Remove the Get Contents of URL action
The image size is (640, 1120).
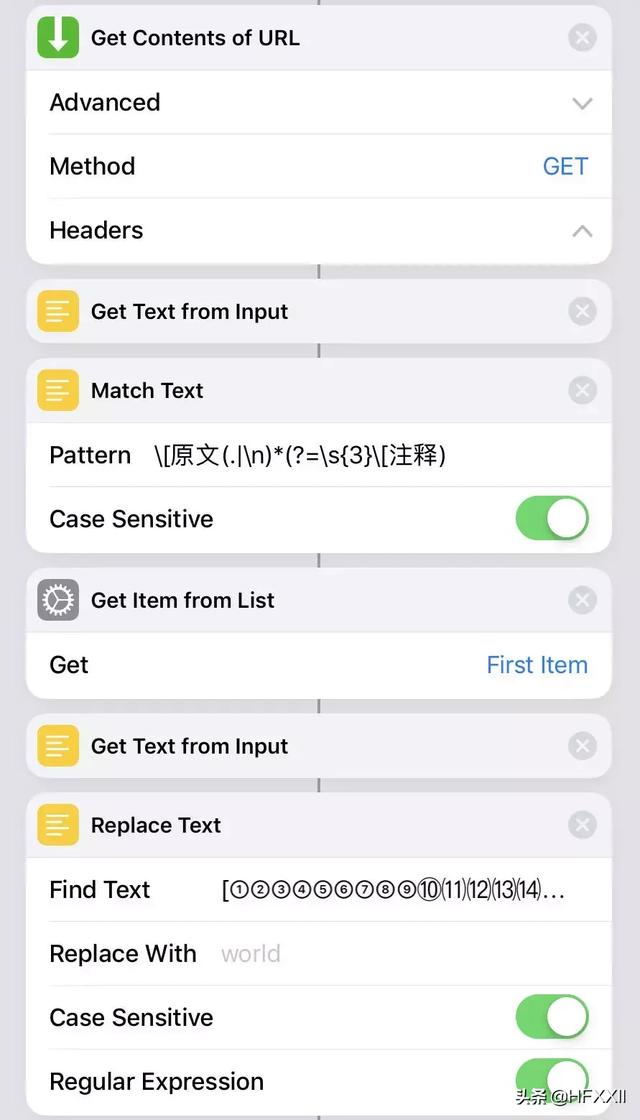coord(582,37)
